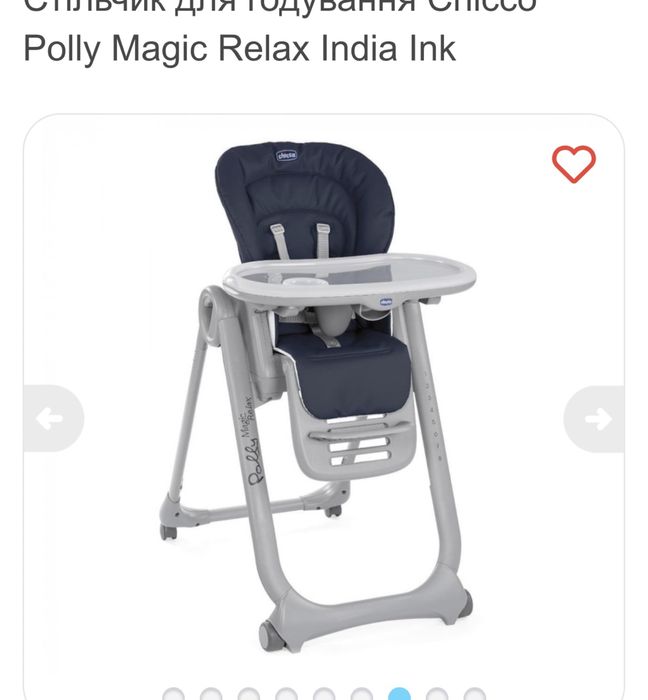Show the next product photo
The image size is (648, 700).
pyautogui.click(x=595, y=419)
